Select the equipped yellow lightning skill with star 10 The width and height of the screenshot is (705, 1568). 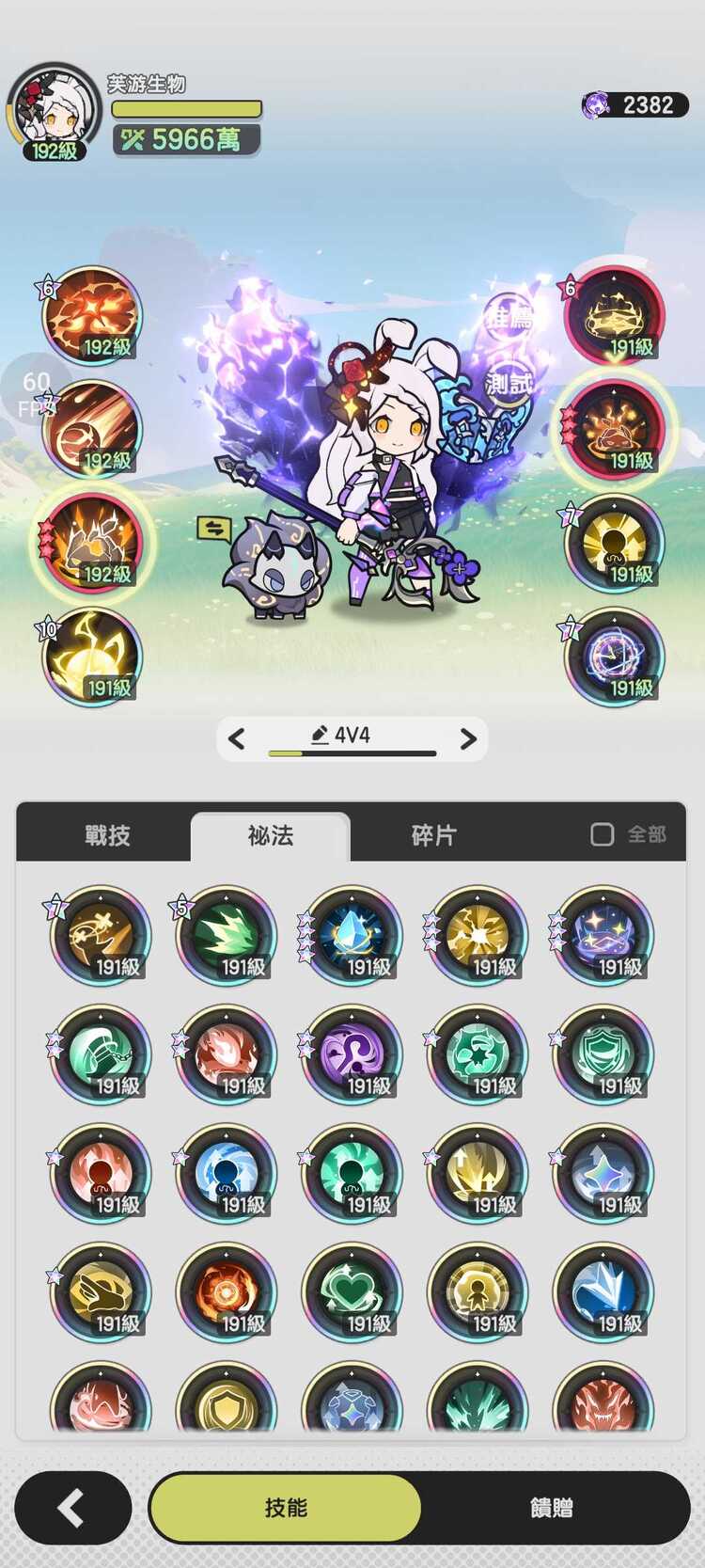pos(92,657)
